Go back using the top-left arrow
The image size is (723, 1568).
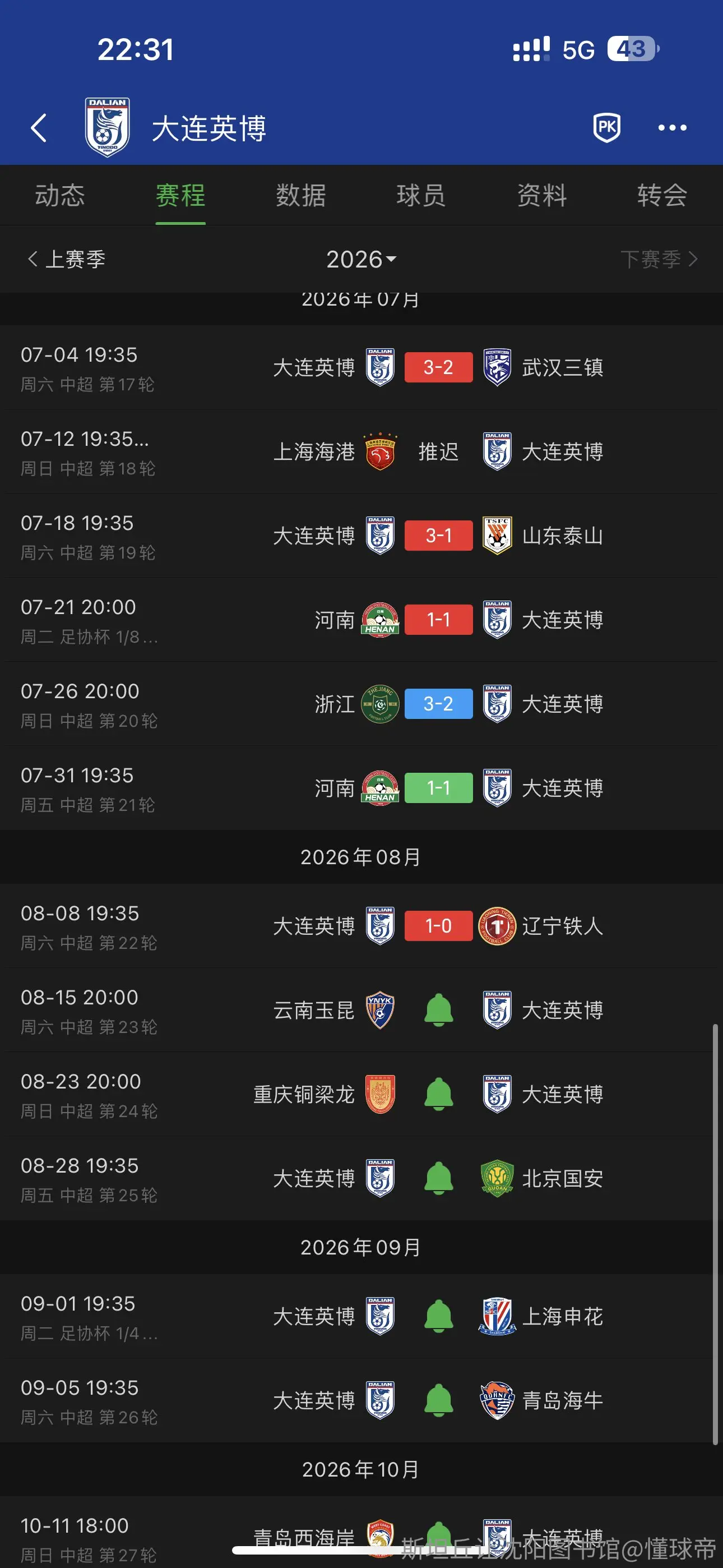[x=39, y=128]
